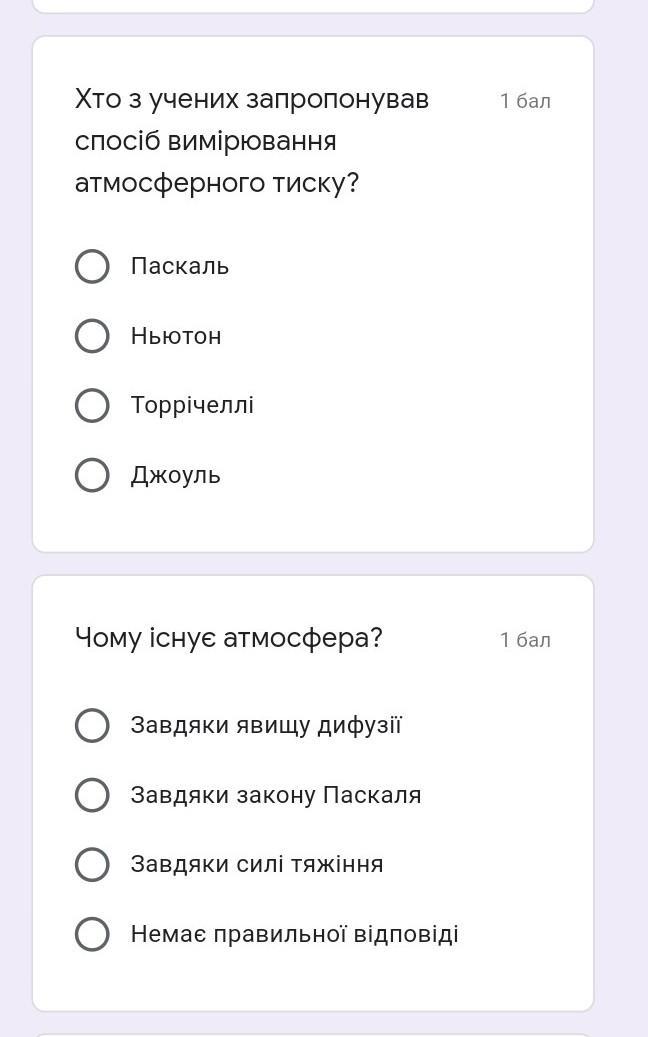This screenshot has width=648, height=1037.
Task: Pick Завдяки силі тяжіння answer
Action: (92, 864)
